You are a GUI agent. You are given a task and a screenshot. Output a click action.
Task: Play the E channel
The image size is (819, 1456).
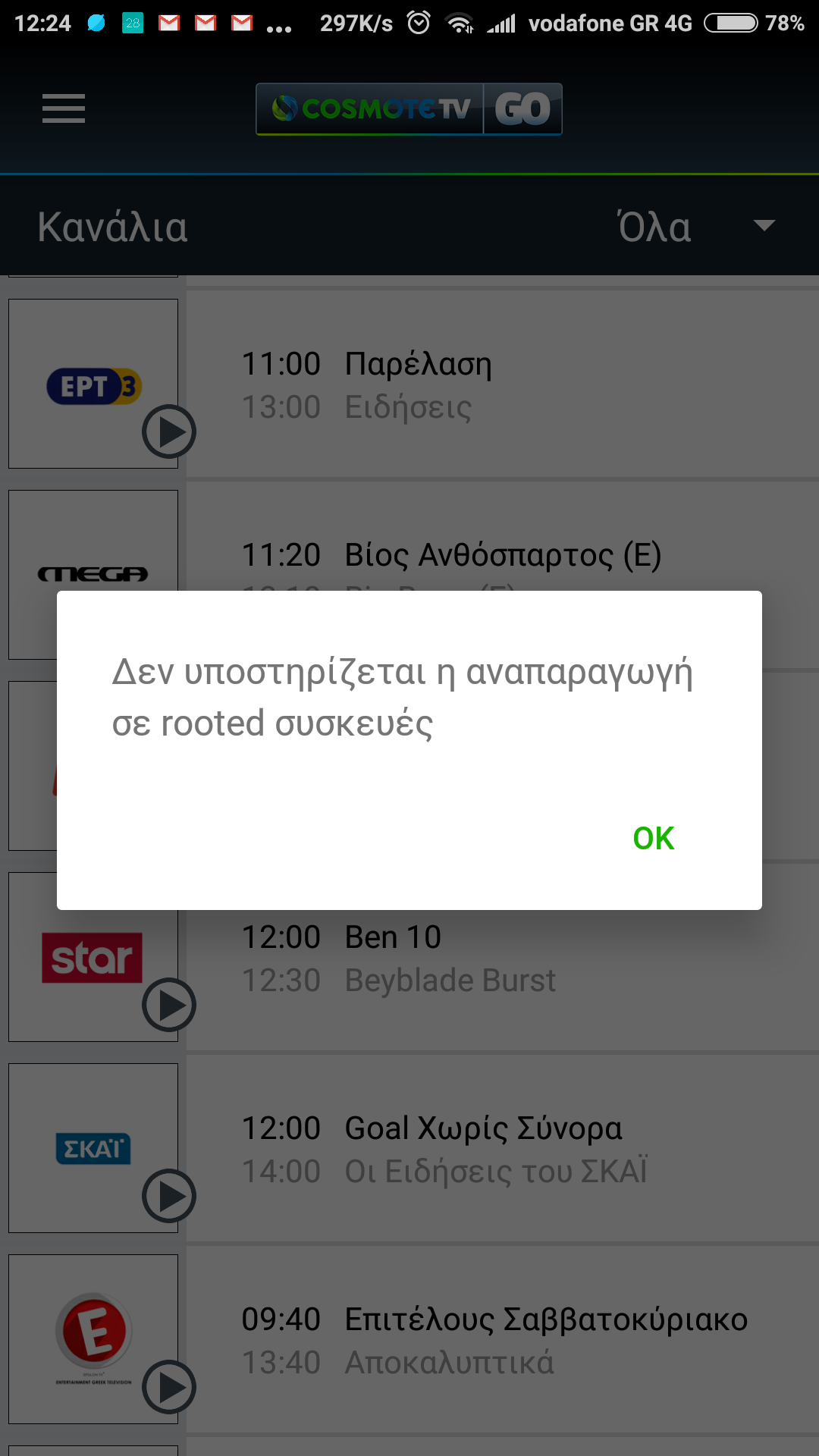point(168,1387)
